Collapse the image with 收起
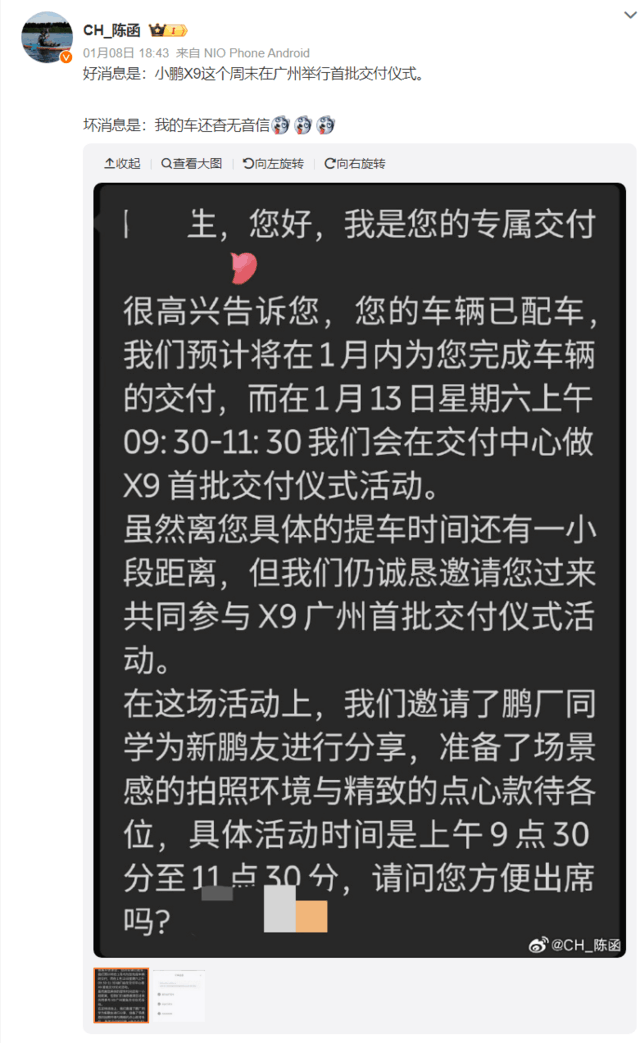Viewport: 640px width, 1043px height. (x=122, y=164)
